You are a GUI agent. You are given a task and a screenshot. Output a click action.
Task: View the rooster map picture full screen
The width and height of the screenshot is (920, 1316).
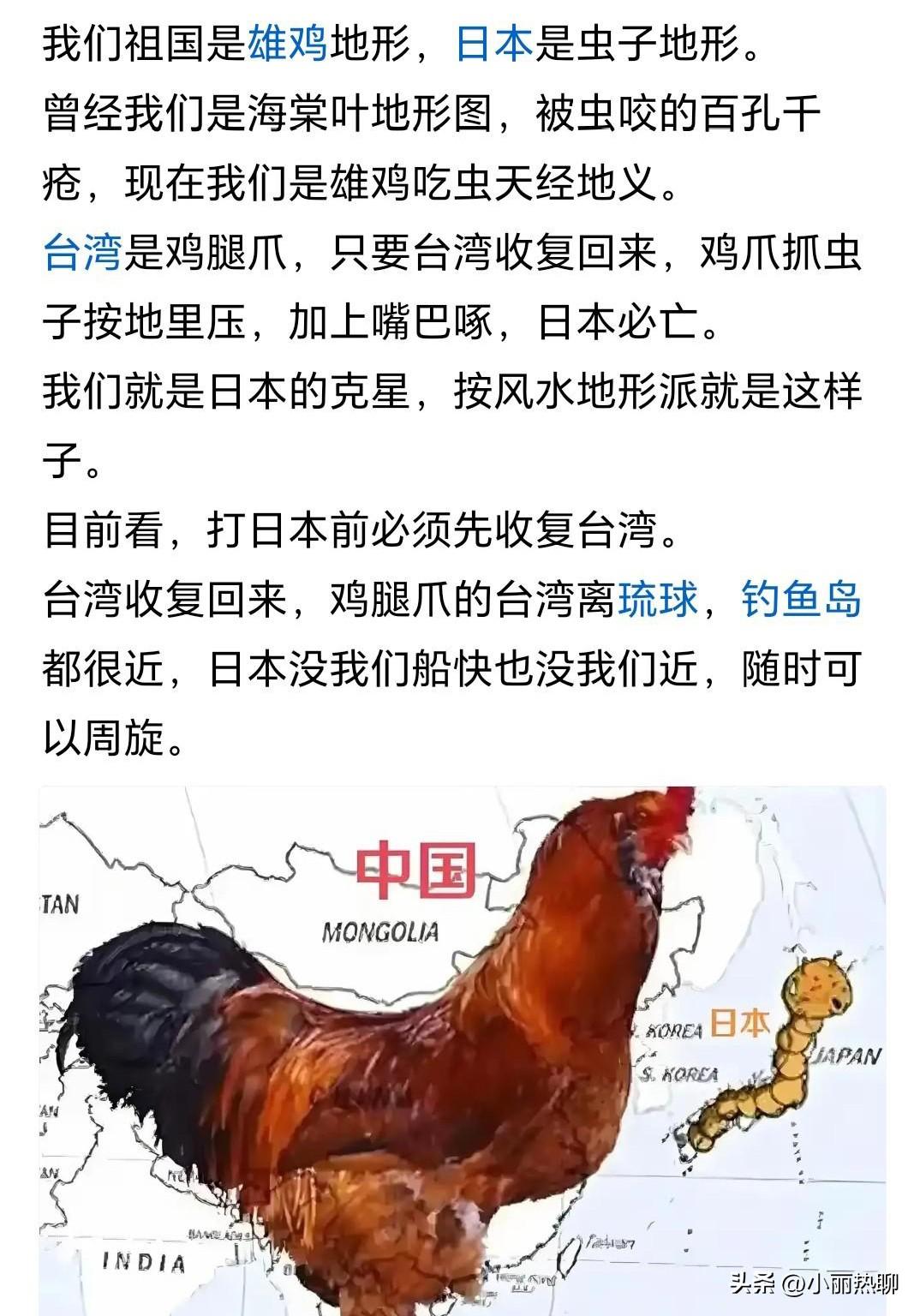[x=463, y=1050]
